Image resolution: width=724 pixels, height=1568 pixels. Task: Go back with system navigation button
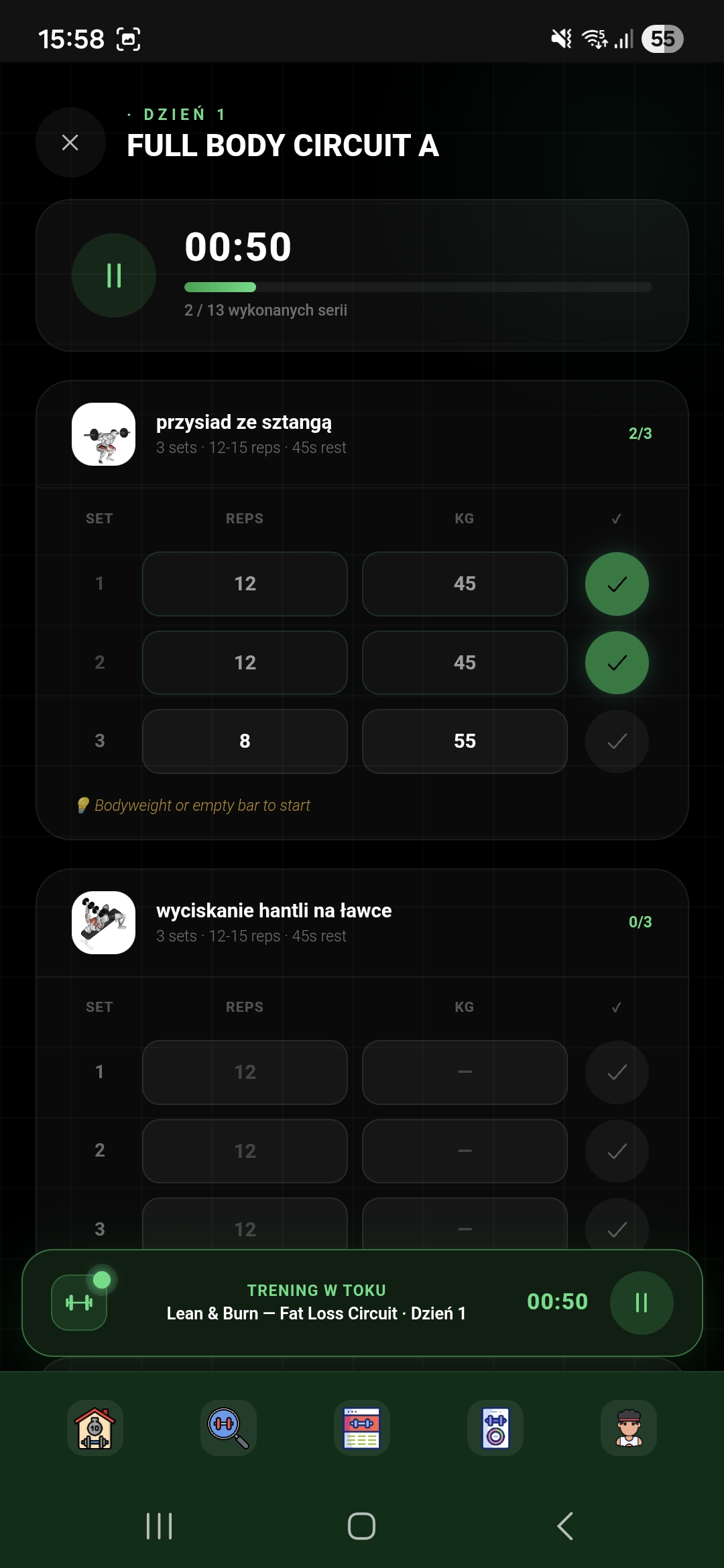click(x=565, y=1526)
